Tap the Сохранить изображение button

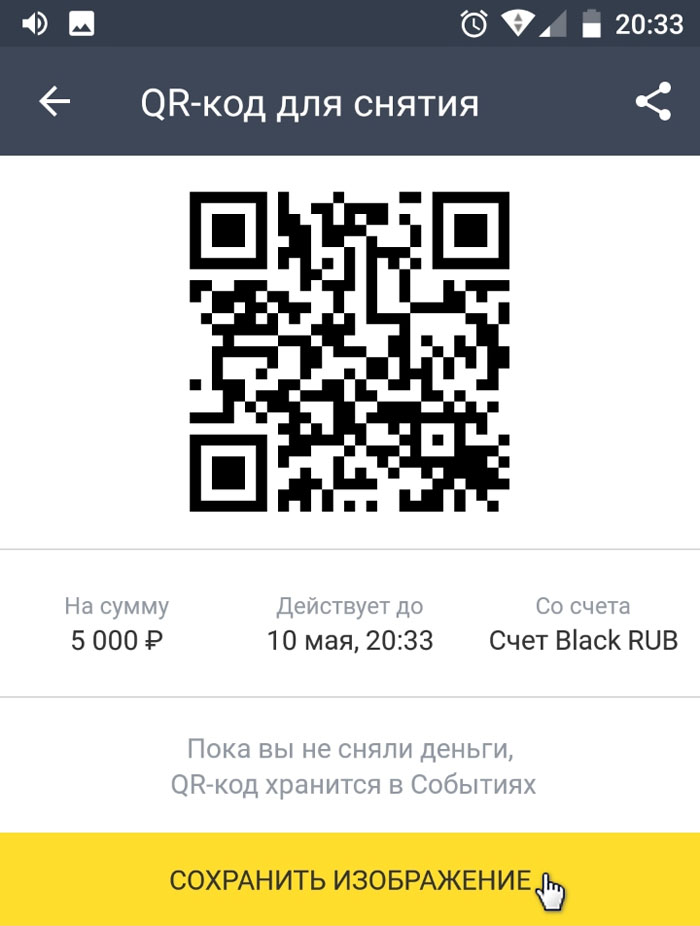350,880
